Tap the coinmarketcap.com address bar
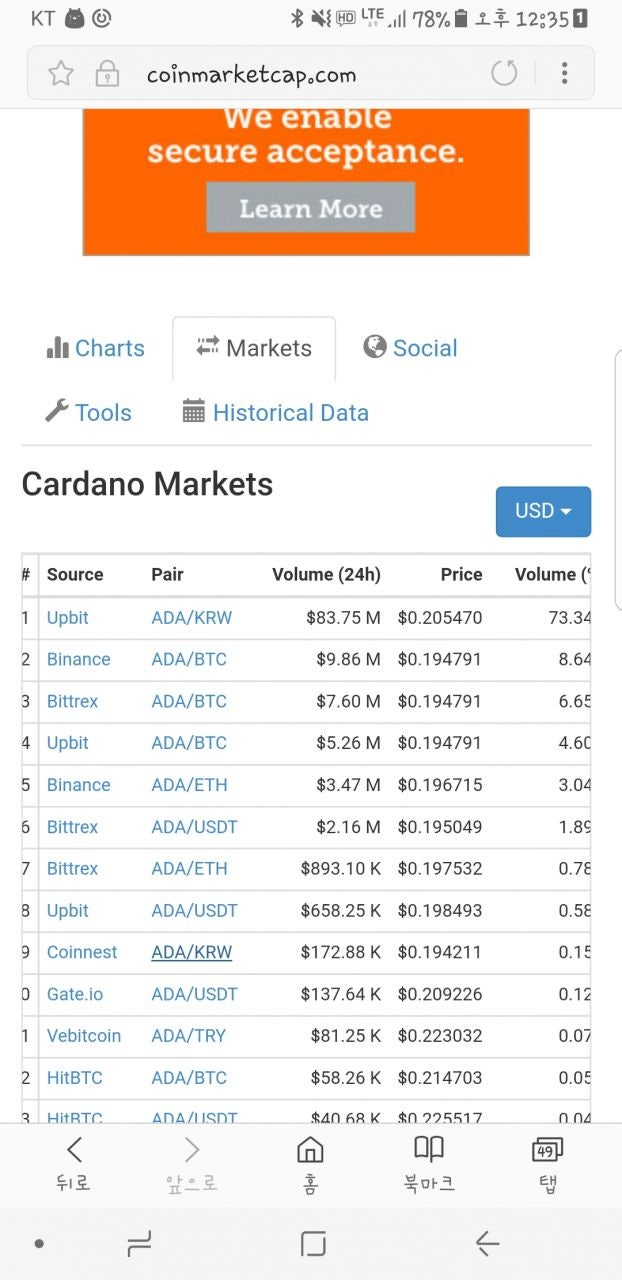This screenshot has height=1280, width=622. pyautogui.click(x=251, y=75)
